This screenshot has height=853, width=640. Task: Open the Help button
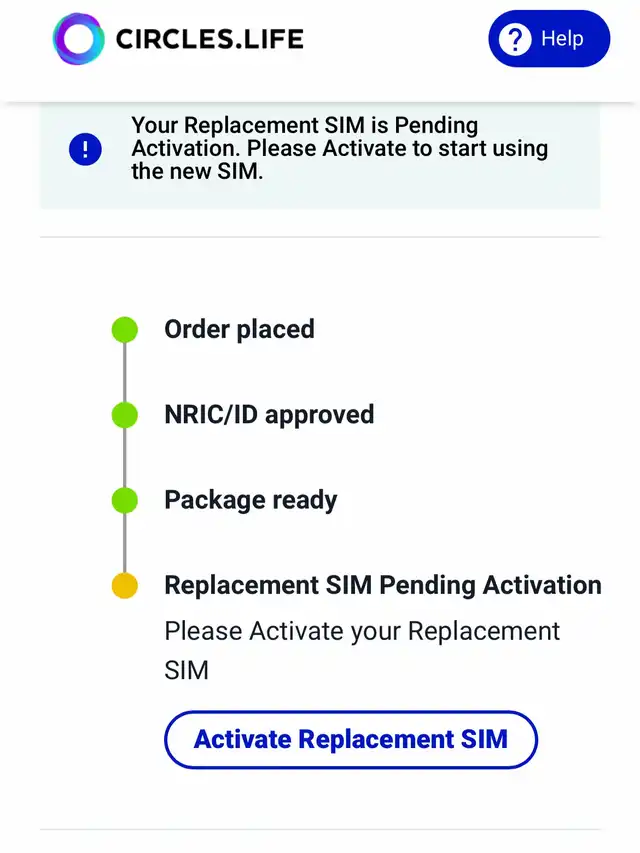coord(548,39)
